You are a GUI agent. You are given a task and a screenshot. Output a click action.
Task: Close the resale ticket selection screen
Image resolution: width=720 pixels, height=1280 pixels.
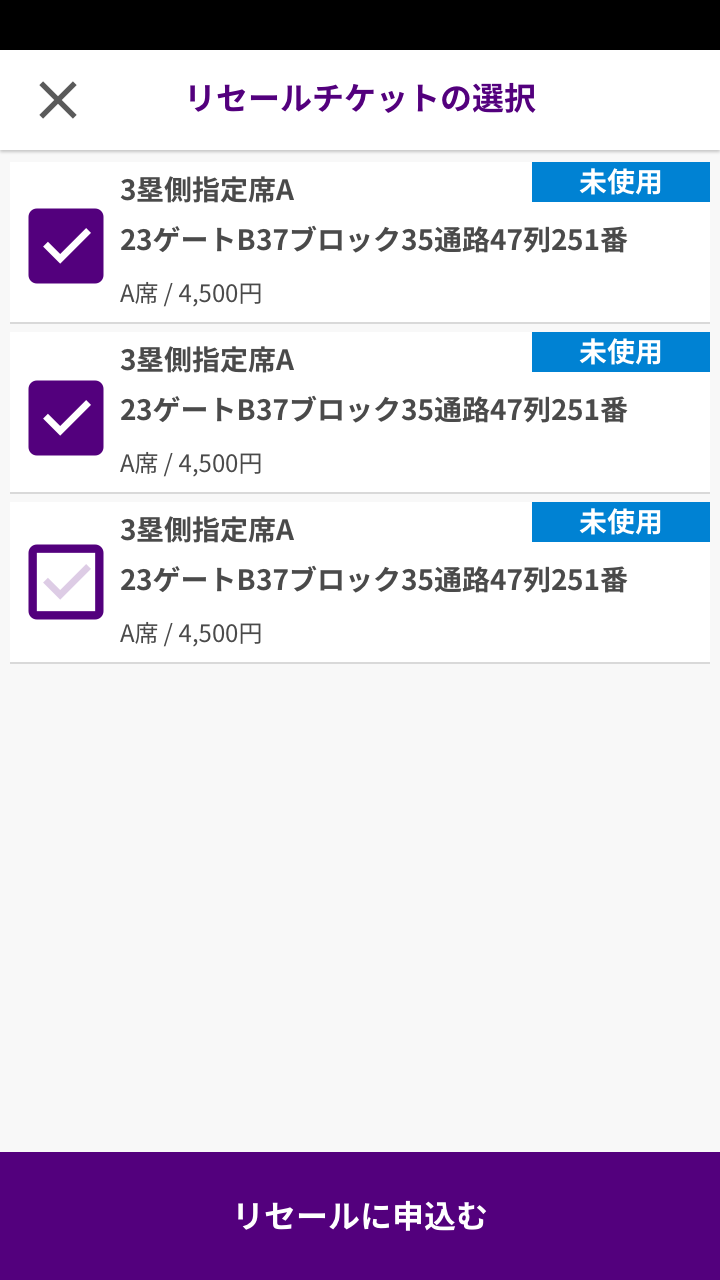click(x=58, y=100)
